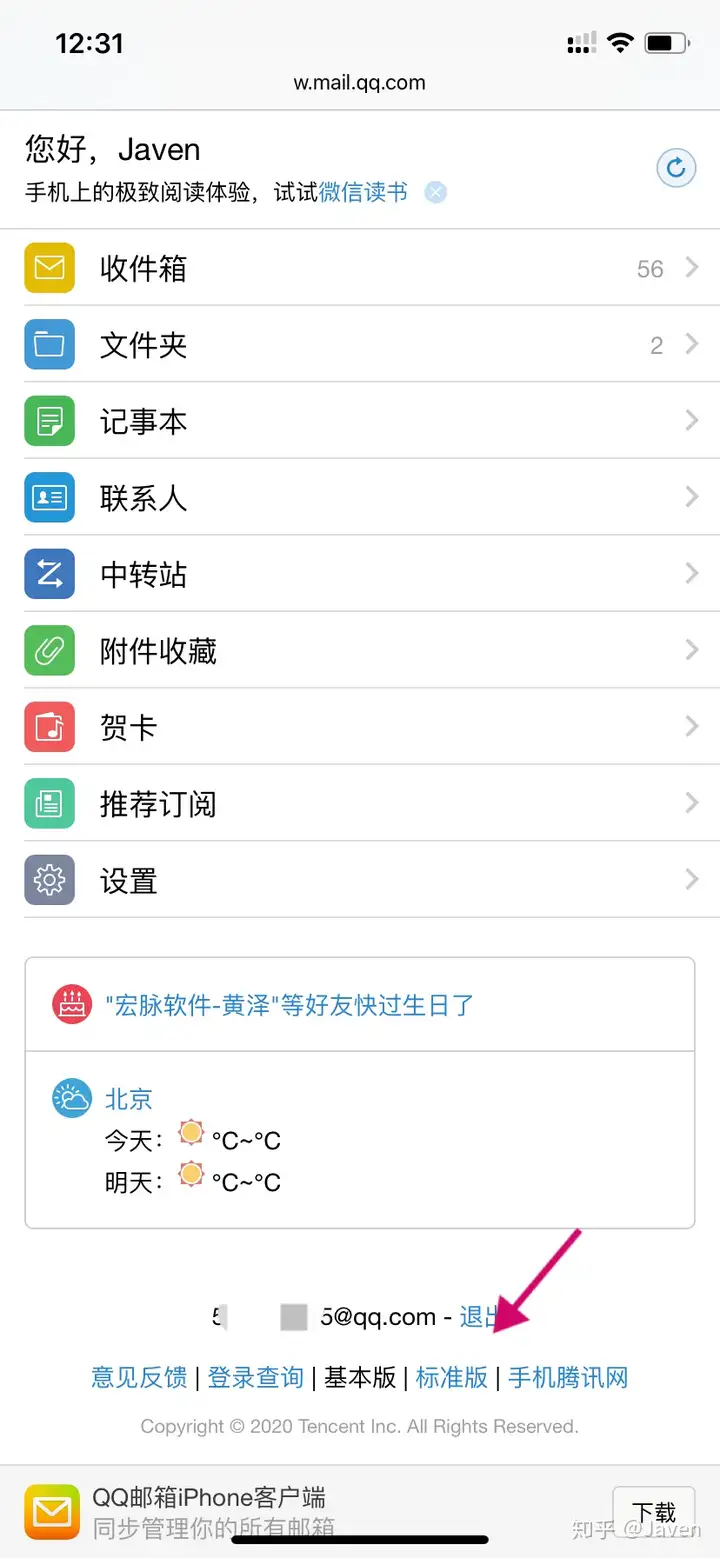Open the friend birthday reminder link

pos(289,1005)
